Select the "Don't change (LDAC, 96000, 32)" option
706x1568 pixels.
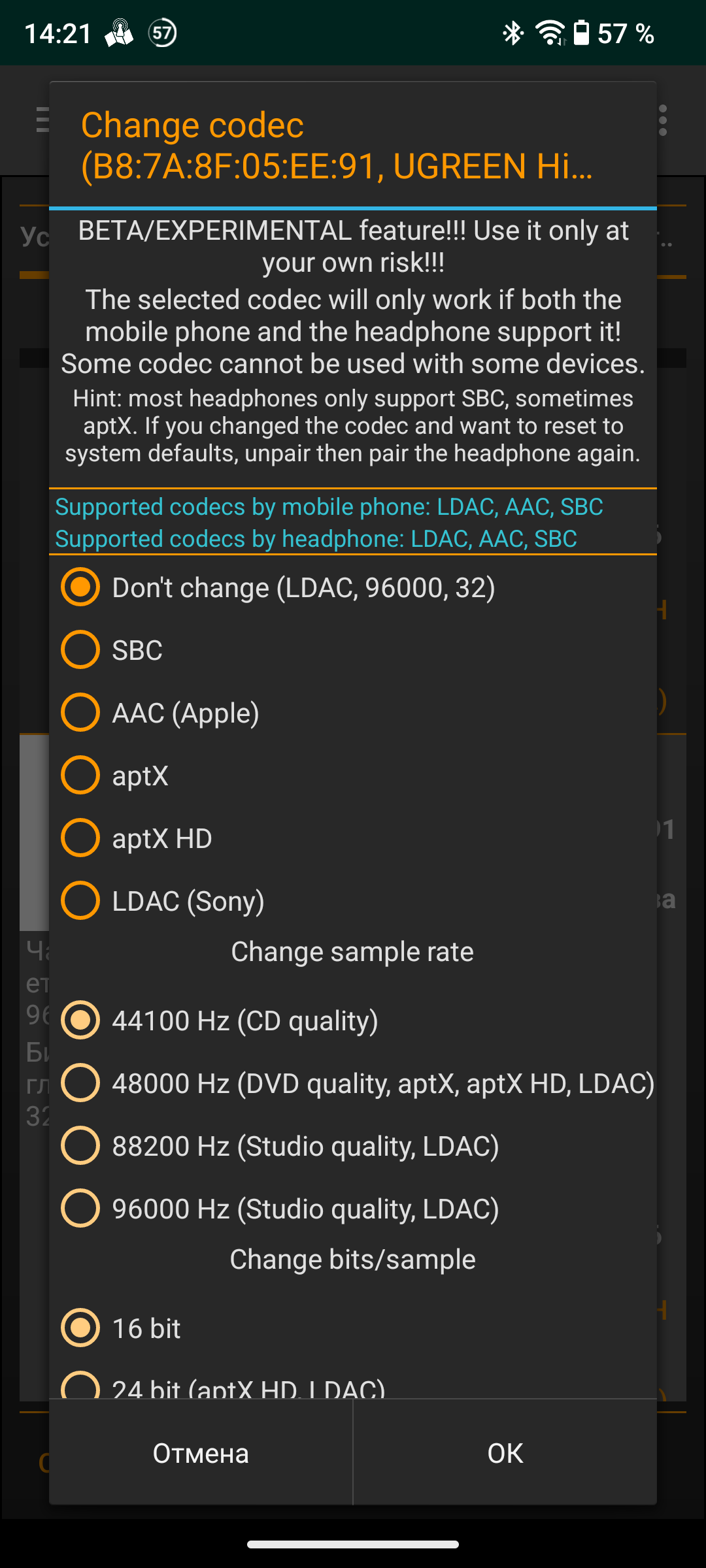[x=353, y=587]
